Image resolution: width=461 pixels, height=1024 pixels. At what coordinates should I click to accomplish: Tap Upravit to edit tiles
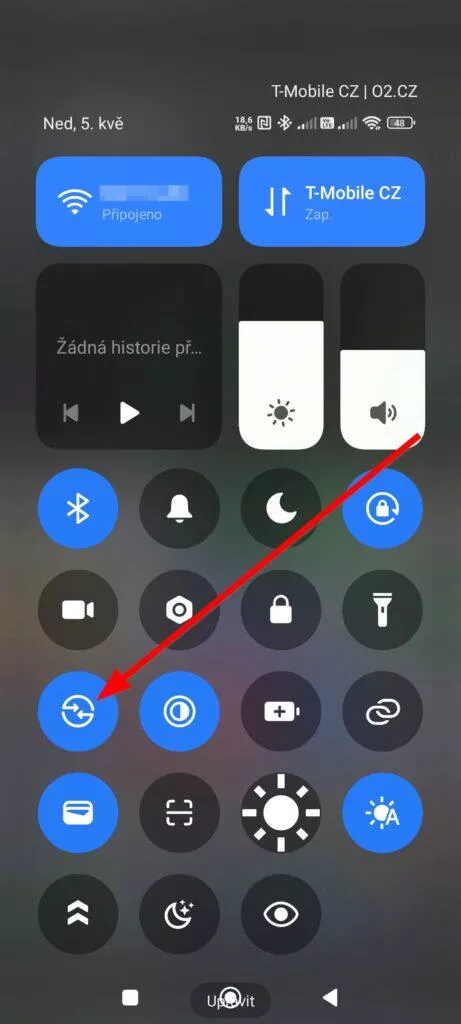coord(230,1000)
